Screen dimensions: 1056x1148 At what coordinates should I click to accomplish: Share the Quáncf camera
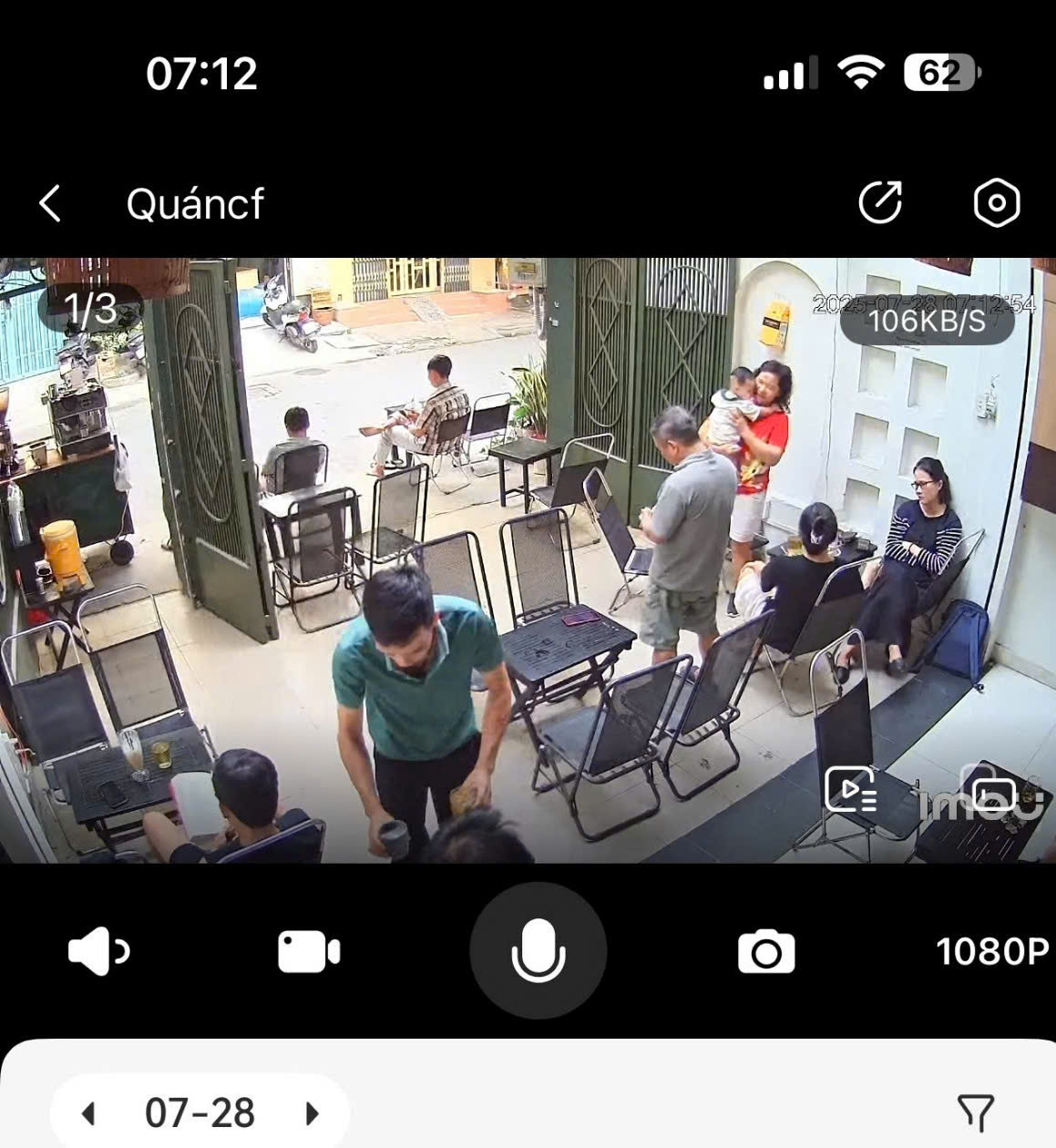coord(880,202)
